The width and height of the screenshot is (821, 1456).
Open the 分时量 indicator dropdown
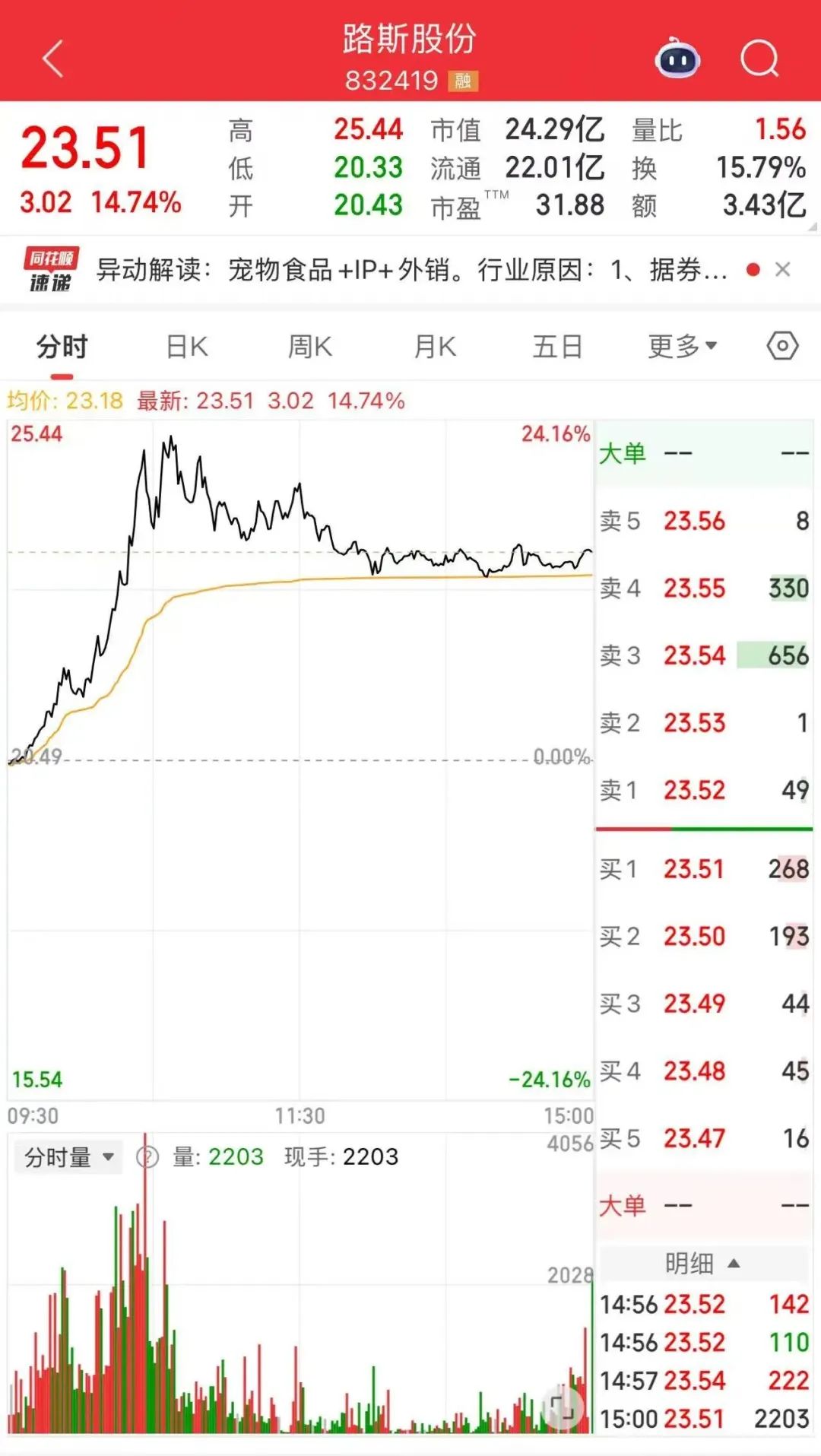tap(69, 1157)
